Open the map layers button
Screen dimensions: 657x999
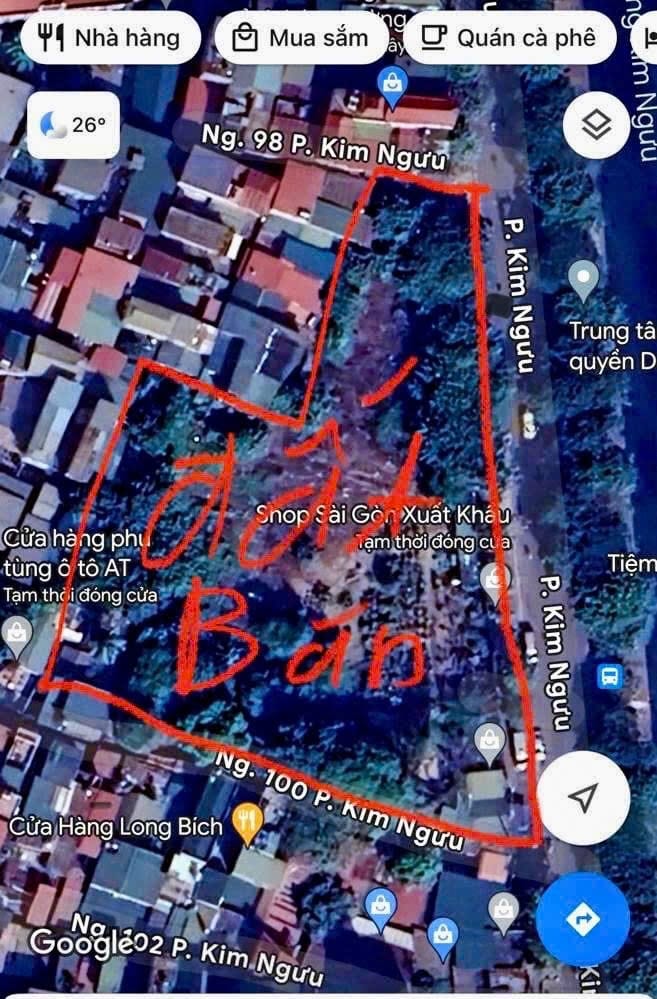pyautogui.click(x=596, y=125)
